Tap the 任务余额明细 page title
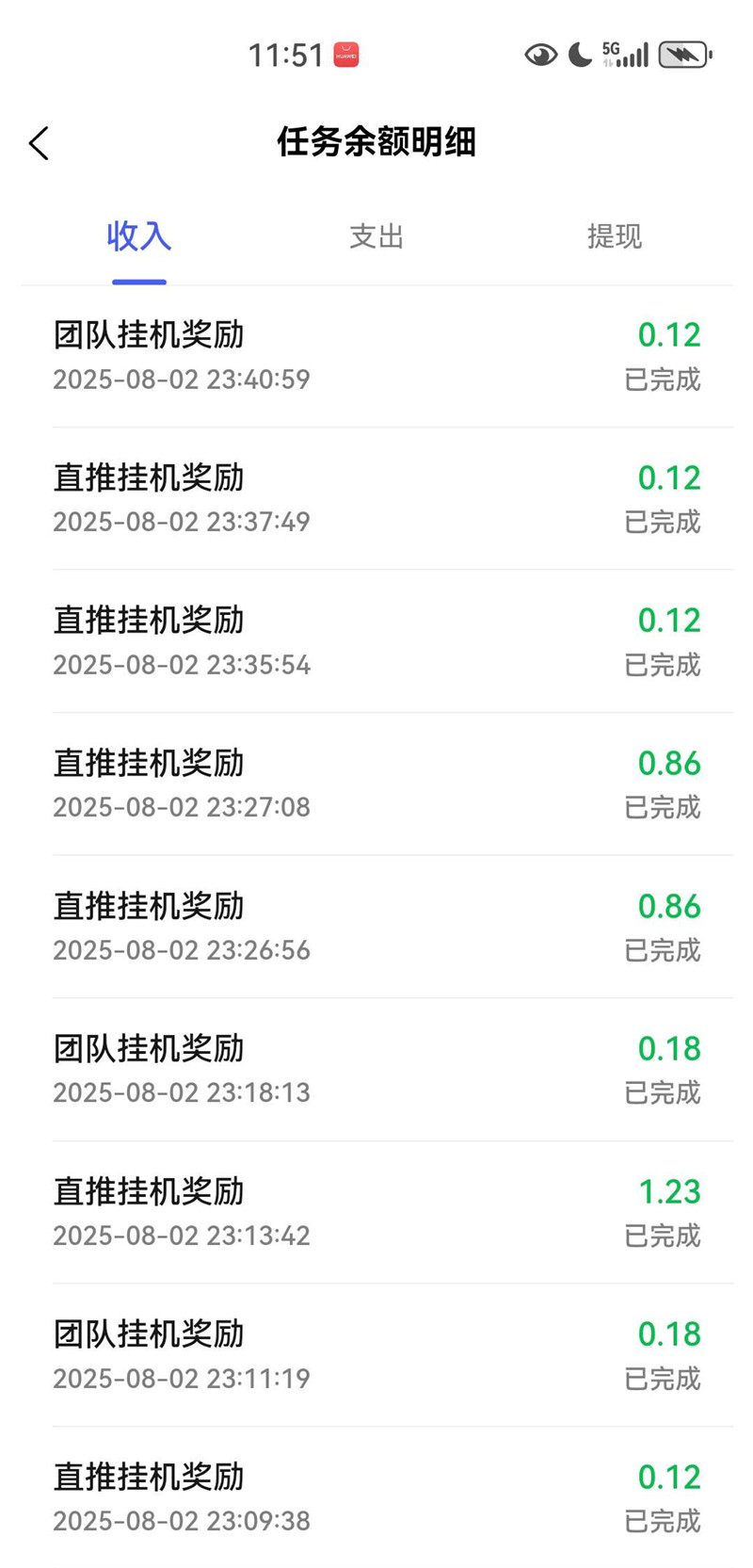The width and height of the screenshot is (753, 1568). [x=376, y=143]
